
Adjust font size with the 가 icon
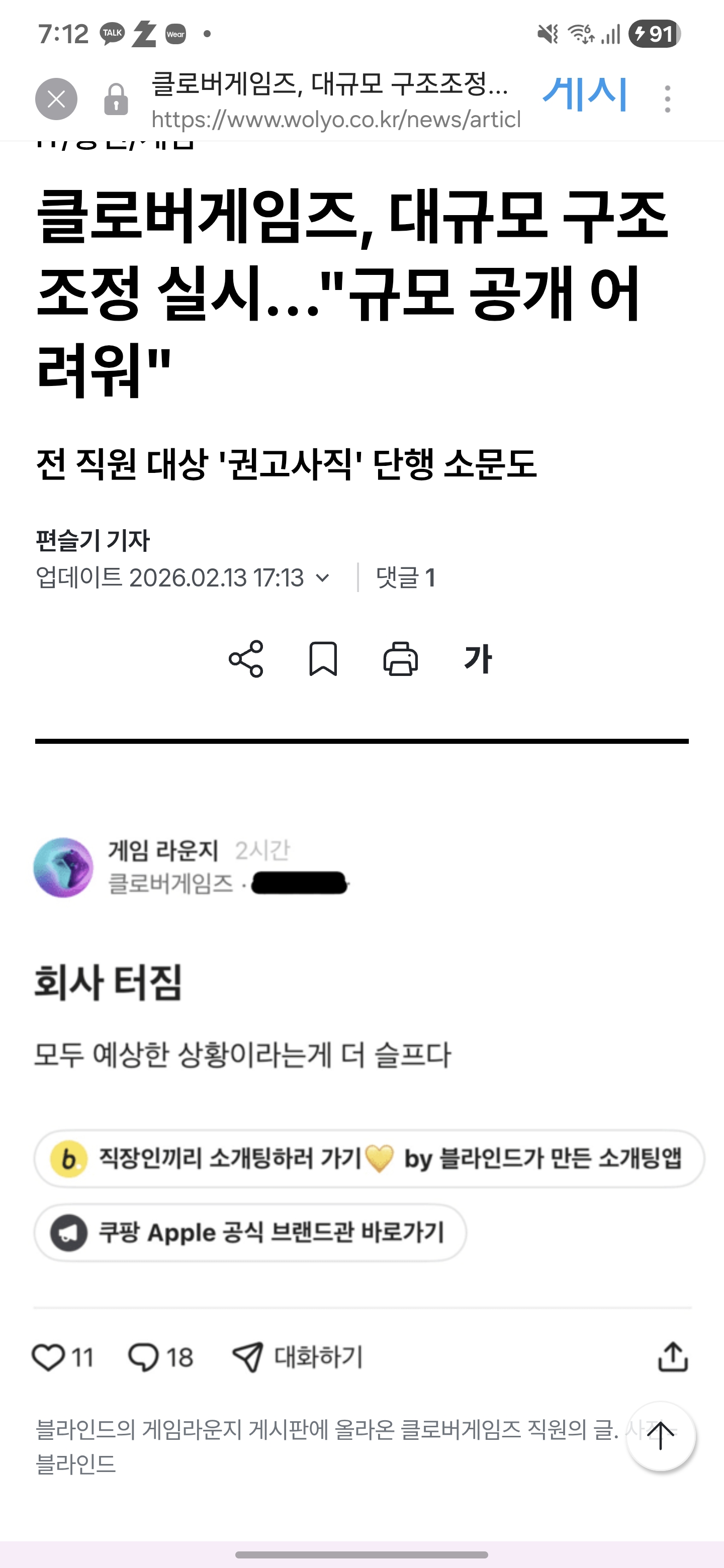(478, 659)
